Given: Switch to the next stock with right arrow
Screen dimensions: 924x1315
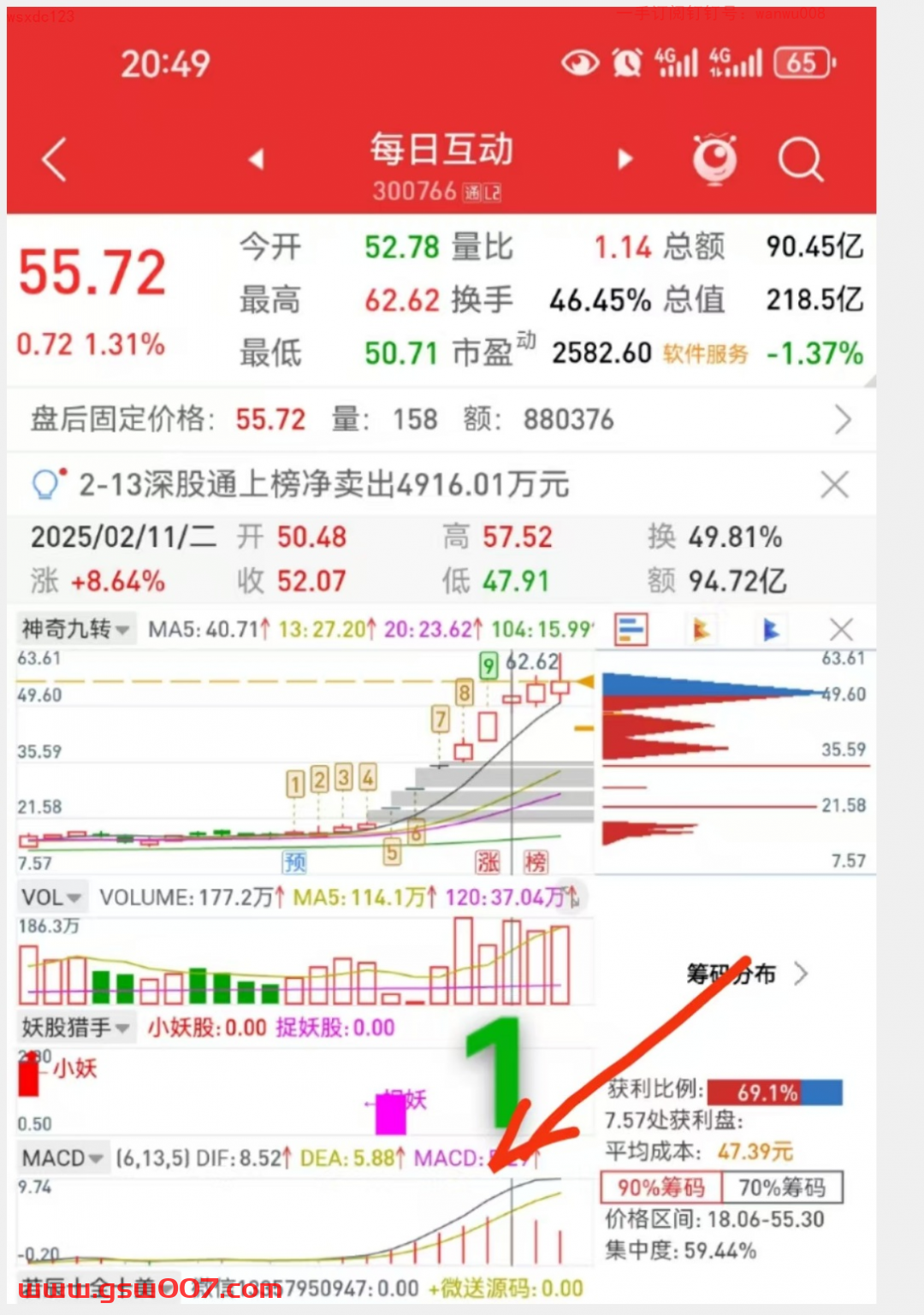Looking at the screenshot, I should (x=625, y=159).
